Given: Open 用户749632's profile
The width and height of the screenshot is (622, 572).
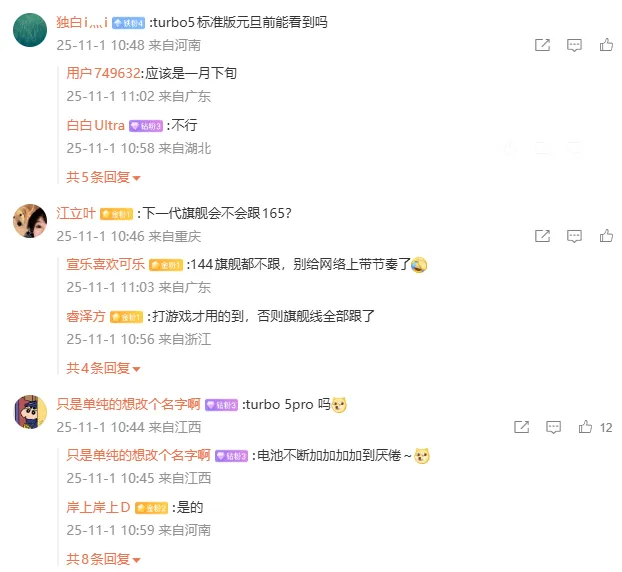Looking at the screenshot, I should click(102, 73).
